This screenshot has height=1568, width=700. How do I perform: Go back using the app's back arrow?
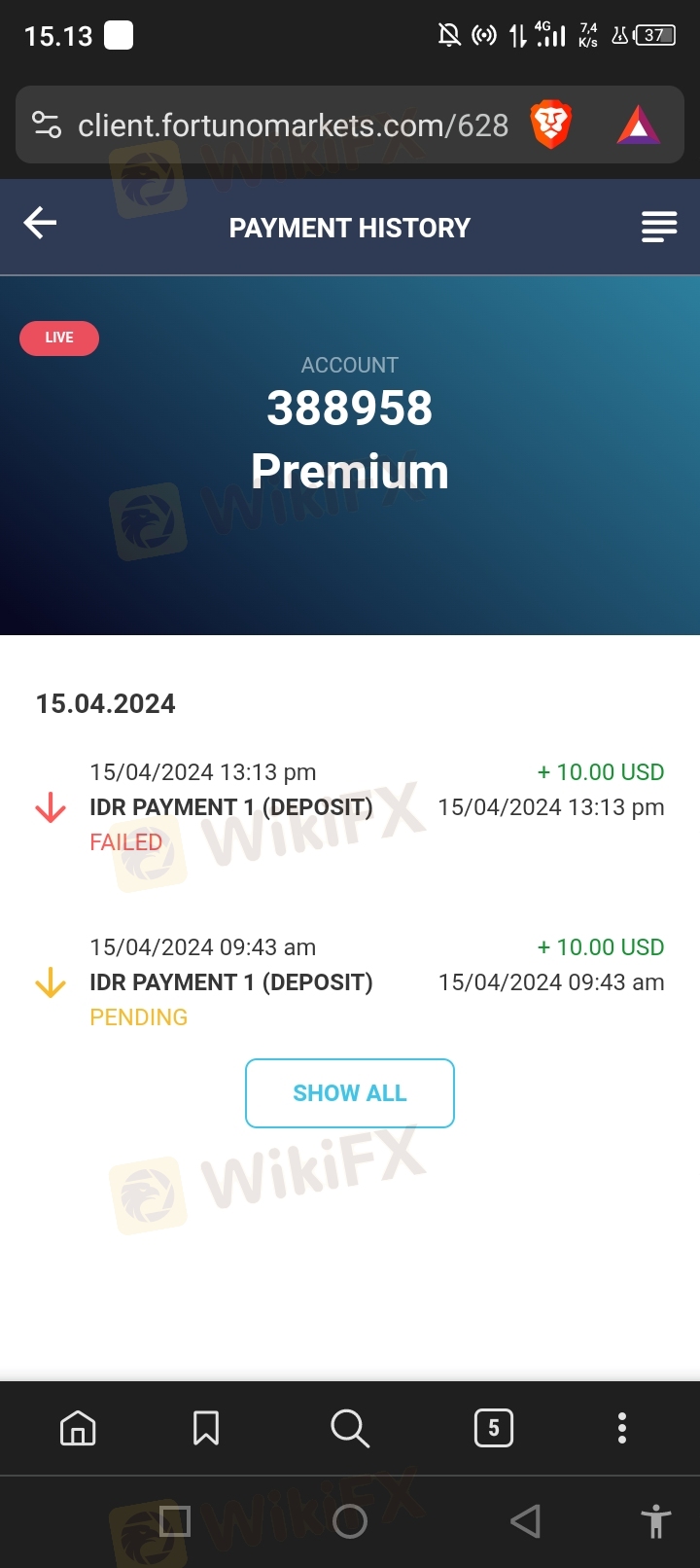coord(40,223)
